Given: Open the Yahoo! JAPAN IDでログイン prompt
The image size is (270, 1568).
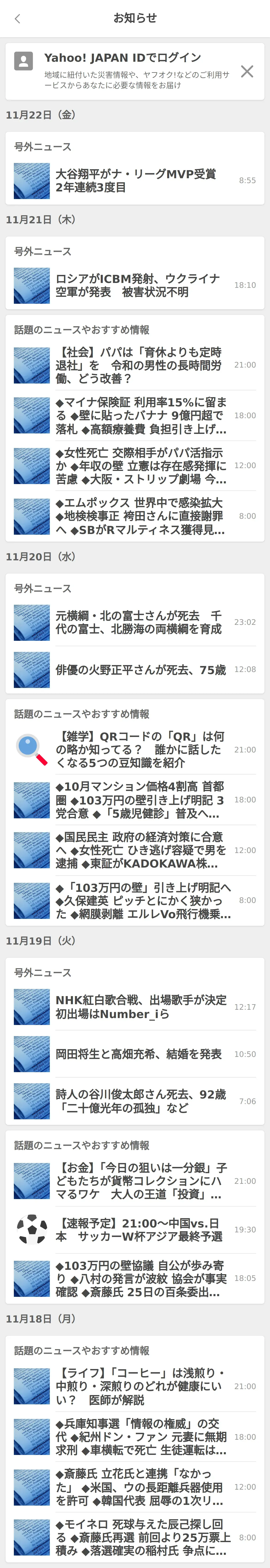Looking at the screenshot, I should tap(122, 58).
